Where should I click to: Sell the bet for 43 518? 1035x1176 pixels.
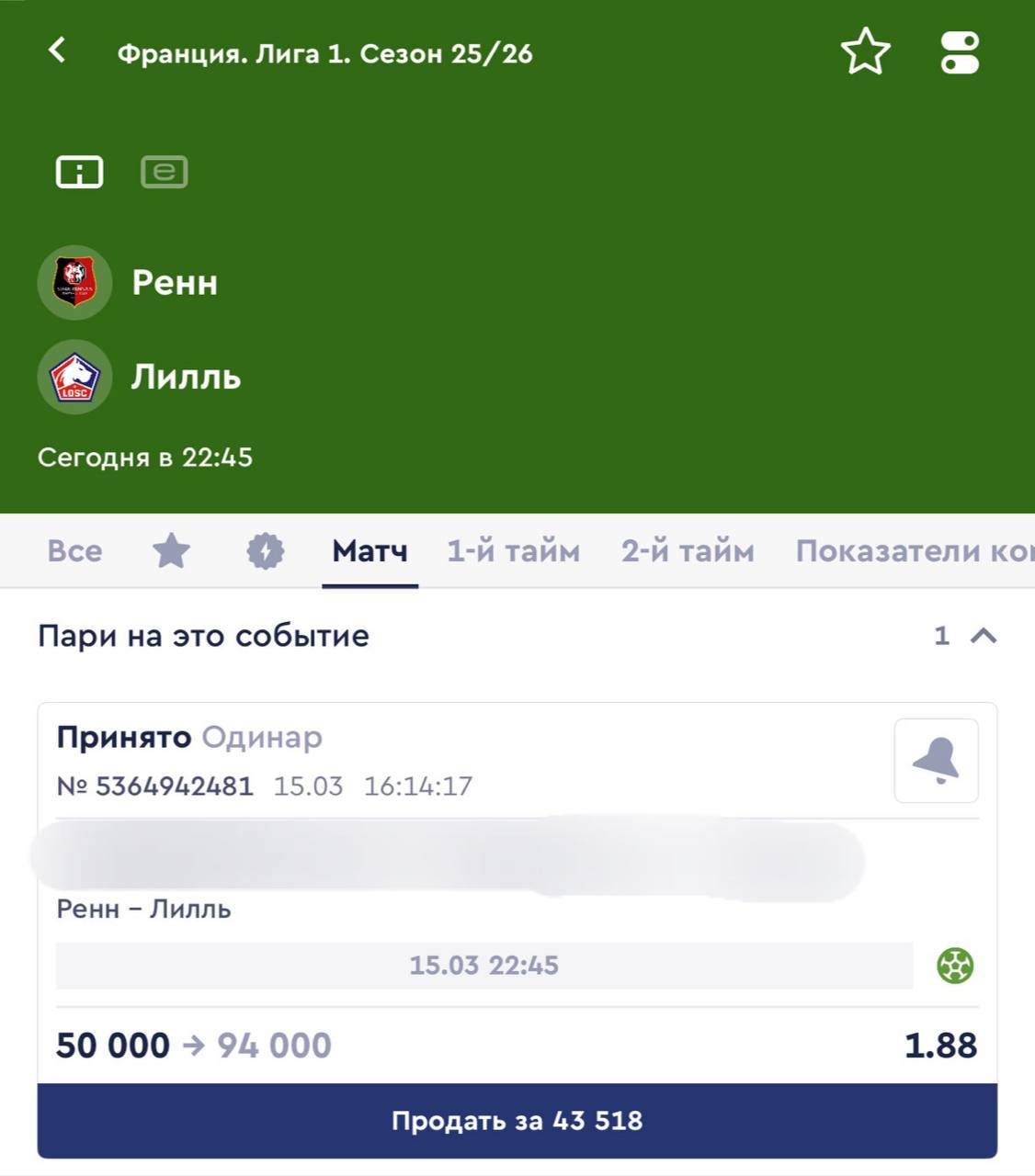pyautogui.click(x=517, y=1120)
